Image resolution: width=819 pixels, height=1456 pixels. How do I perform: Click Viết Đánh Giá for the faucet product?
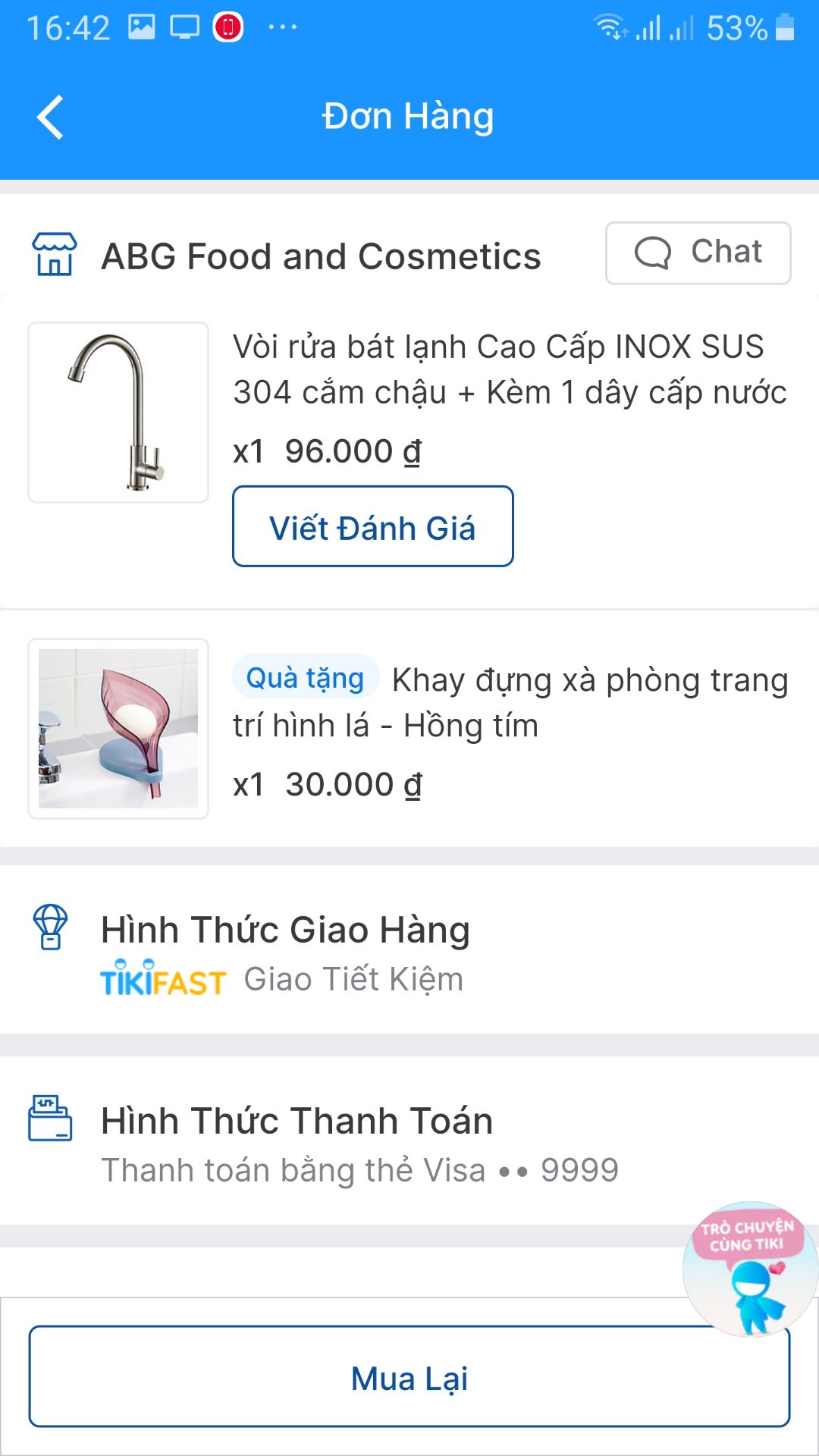[x=372, y=526]
